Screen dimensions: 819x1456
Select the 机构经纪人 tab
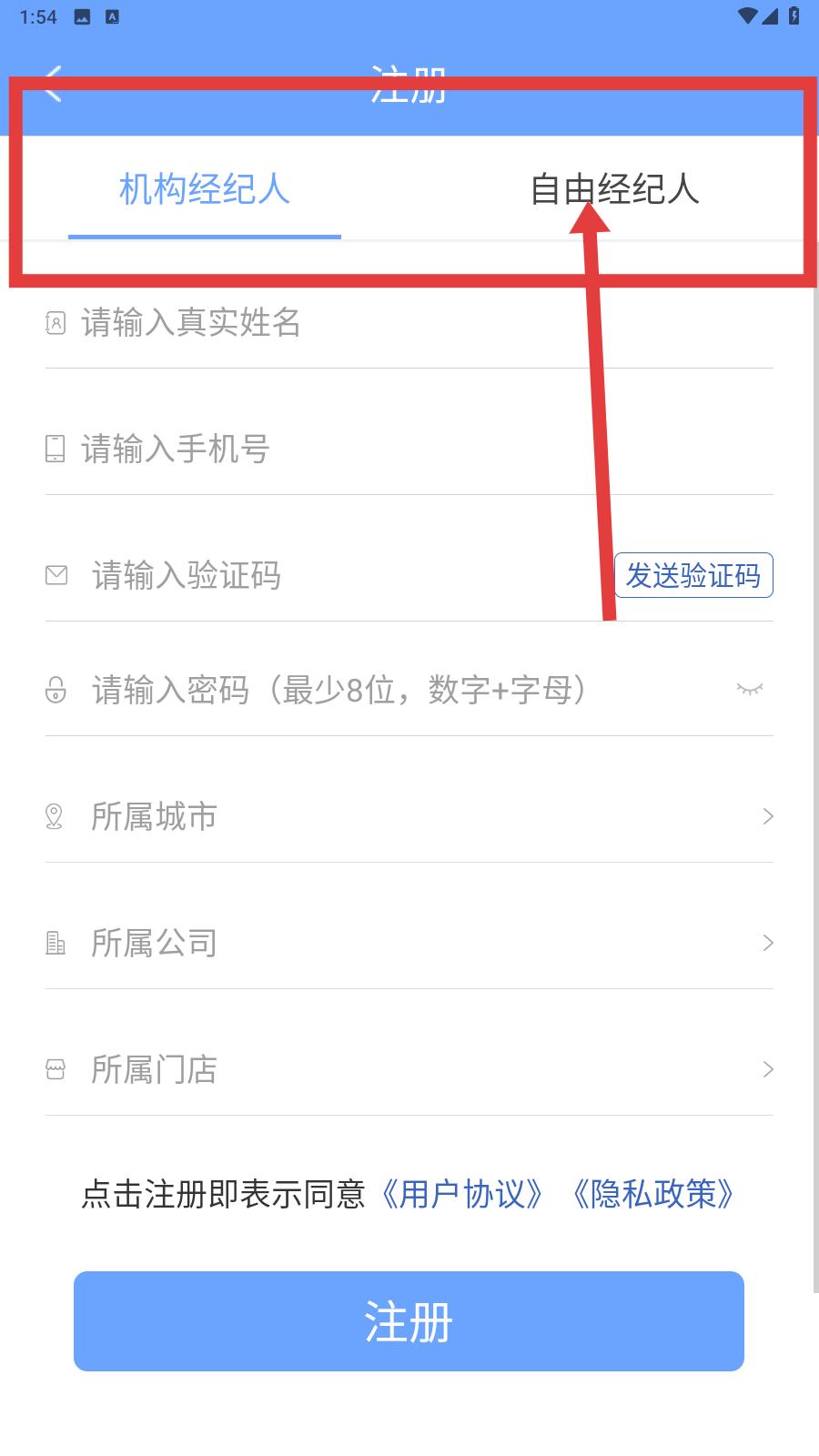click(205, 189)
